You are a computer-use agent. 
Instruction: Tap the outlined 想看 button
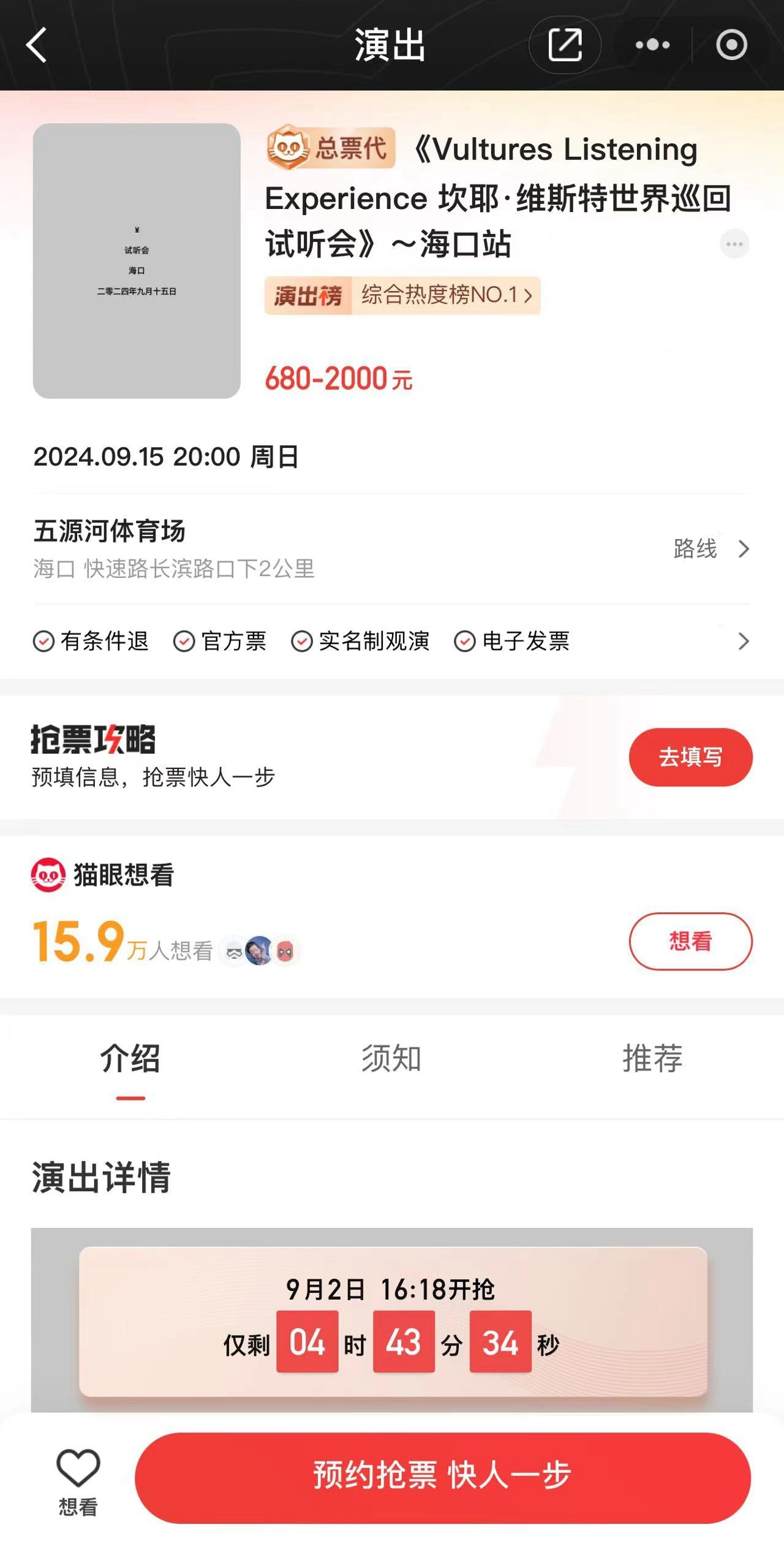pos(690,941)
